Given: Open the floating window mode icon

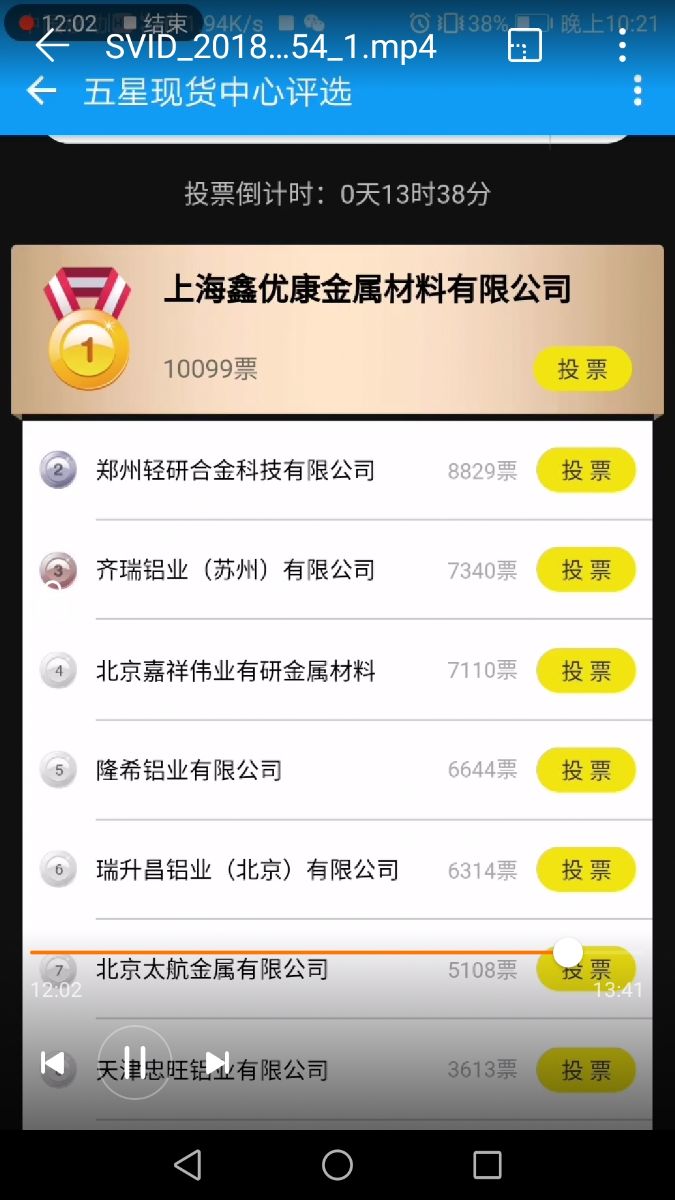Looking at the screenshot, I should click(x=525, y=46).
